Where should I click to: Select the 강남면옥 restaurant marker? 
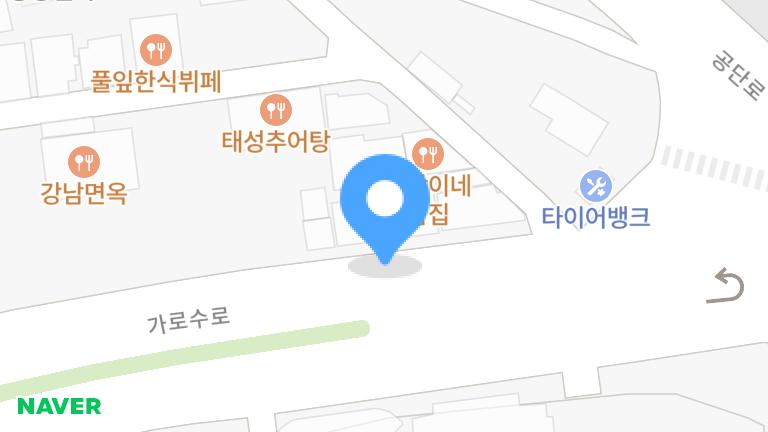click(84, 160)
